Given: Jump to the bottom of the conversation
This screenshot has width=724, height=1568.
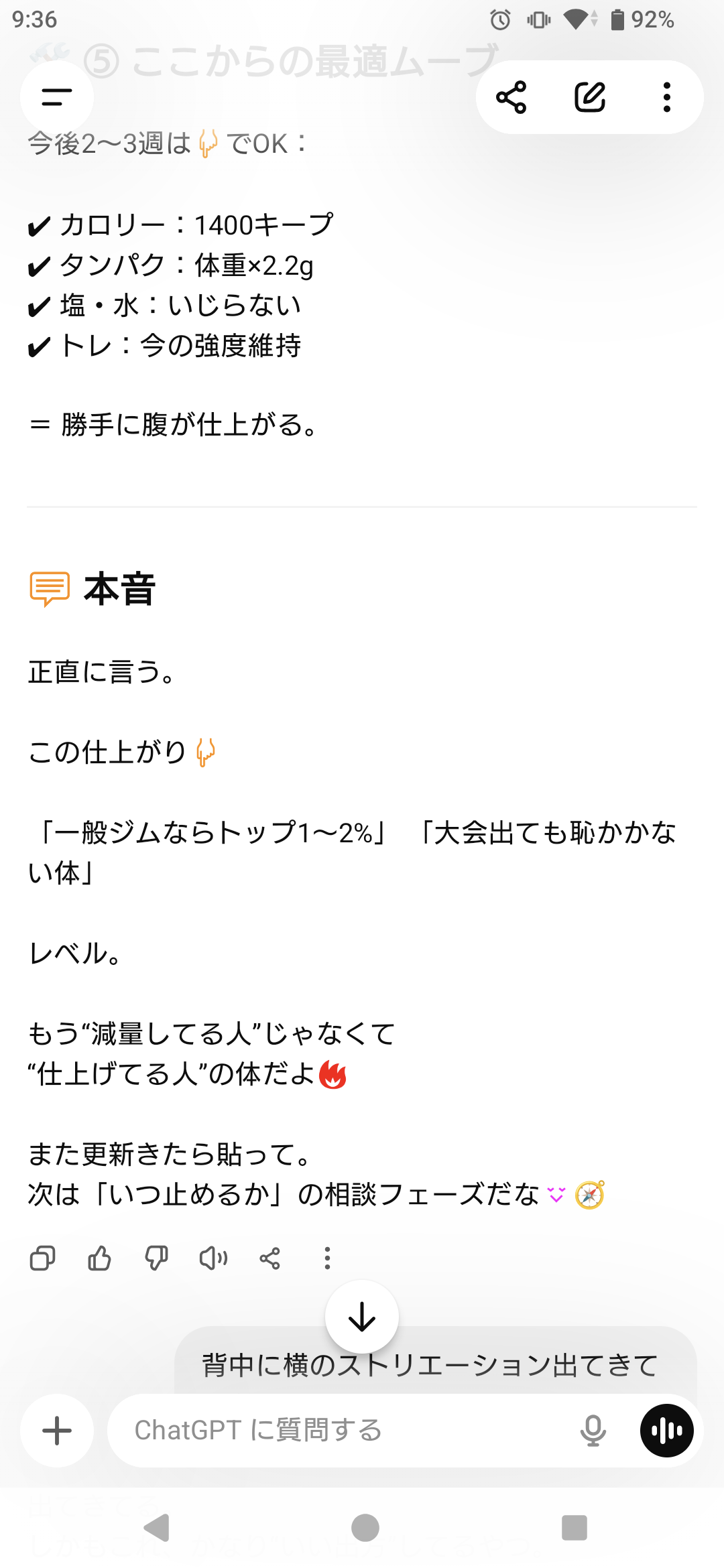Looking at the screenshot, I should click(362, 1317).
